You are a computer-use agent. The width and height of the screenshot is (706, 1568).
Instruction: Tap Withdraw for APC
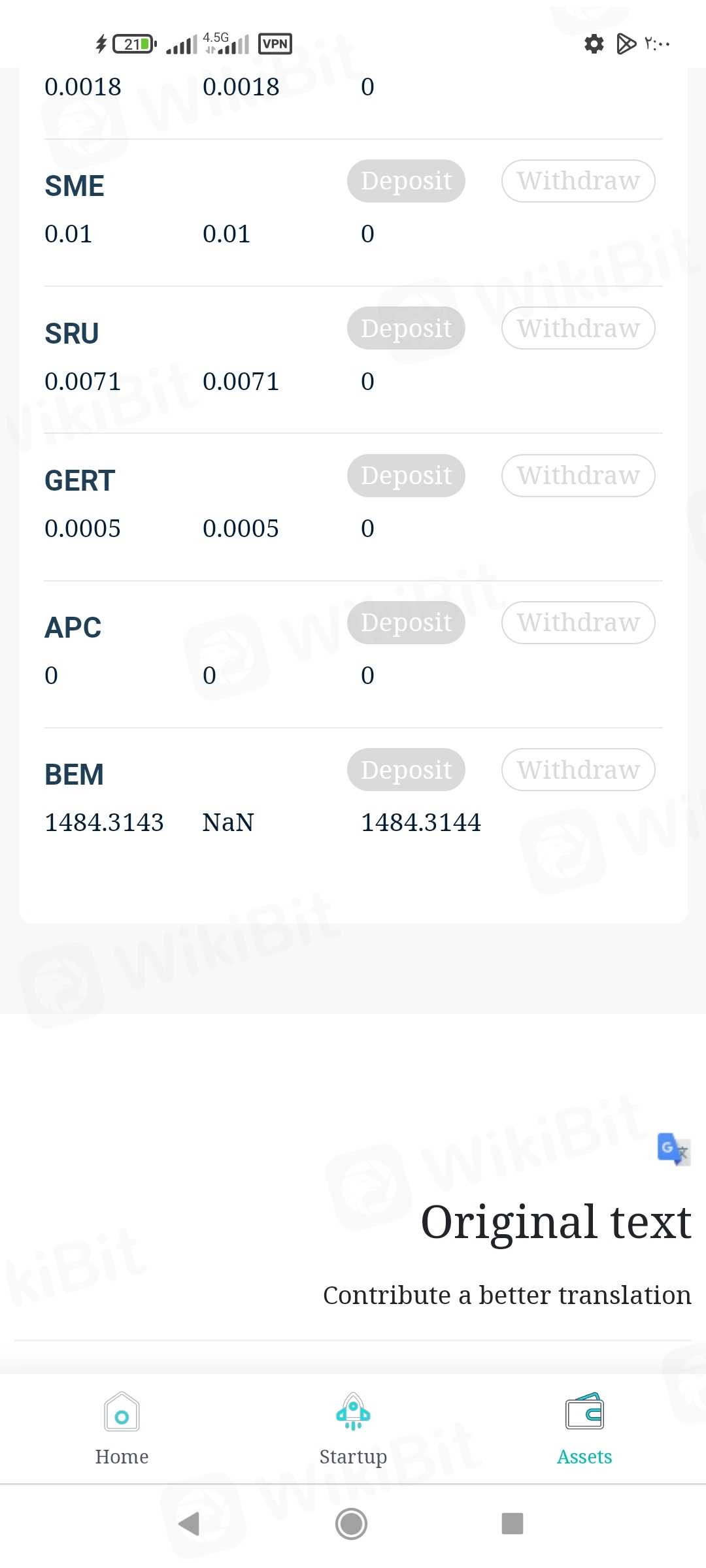[578, 623]
